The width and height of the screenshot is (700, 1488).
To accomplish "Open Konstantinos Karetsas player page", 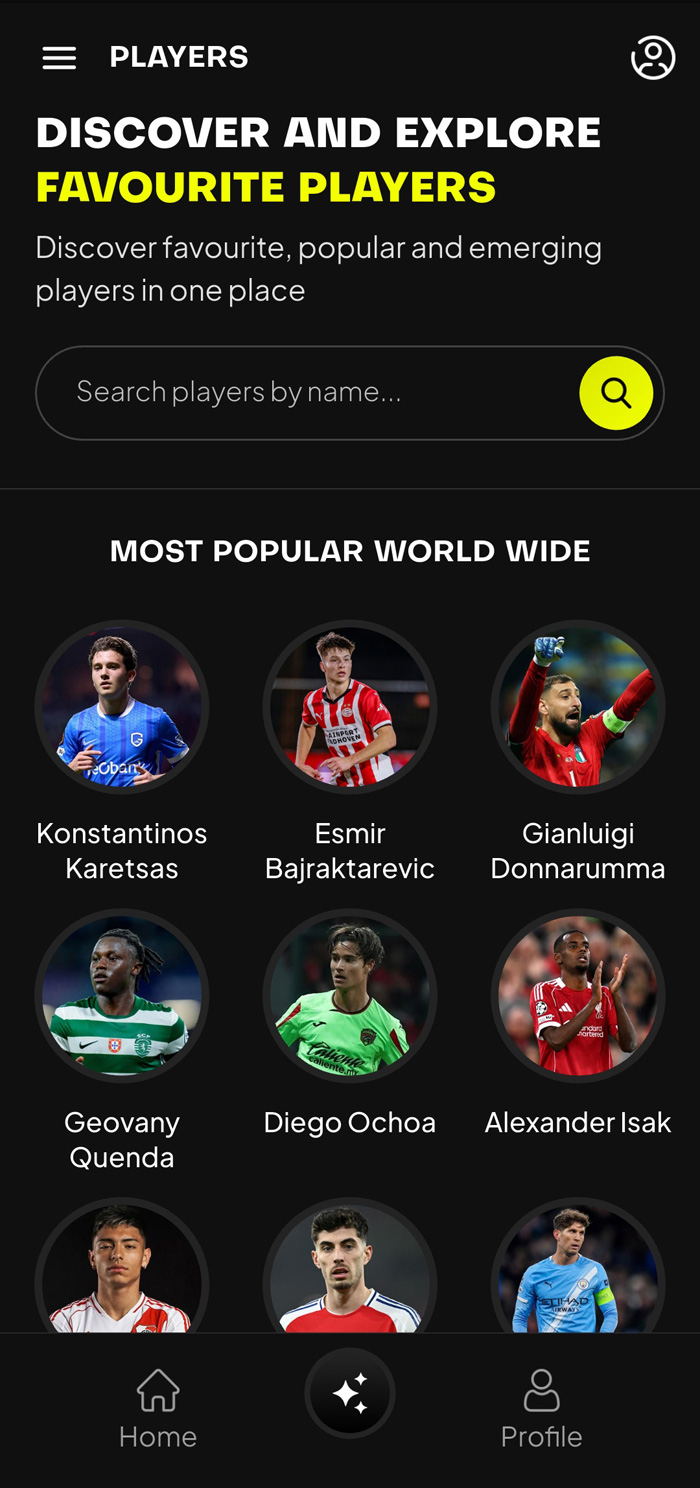I will point(122,708).
